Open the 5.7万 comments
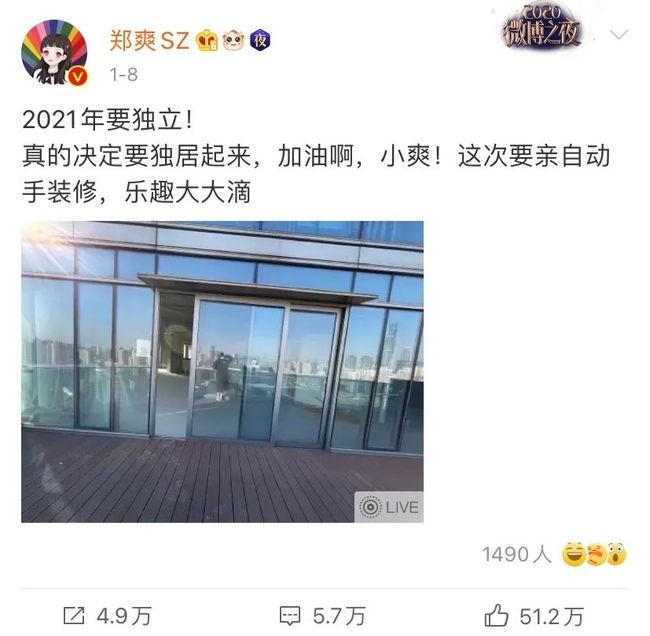Viewport: 650px width, 636px height. click(x=322, y=612)
